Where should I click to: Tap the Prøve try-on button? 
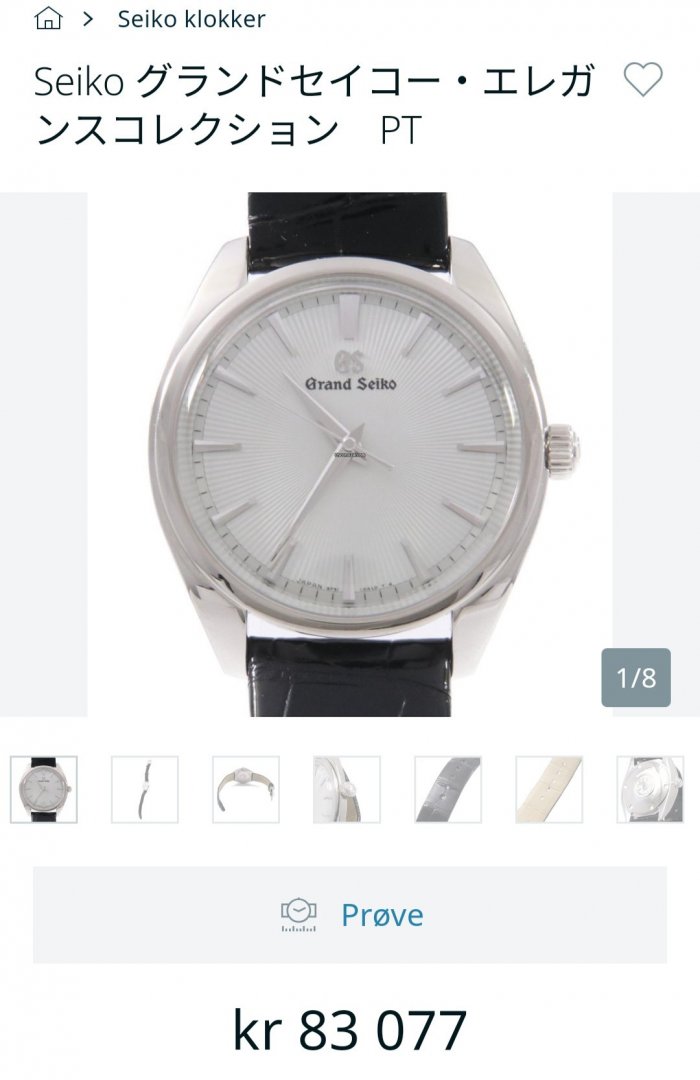click(350, 915)
